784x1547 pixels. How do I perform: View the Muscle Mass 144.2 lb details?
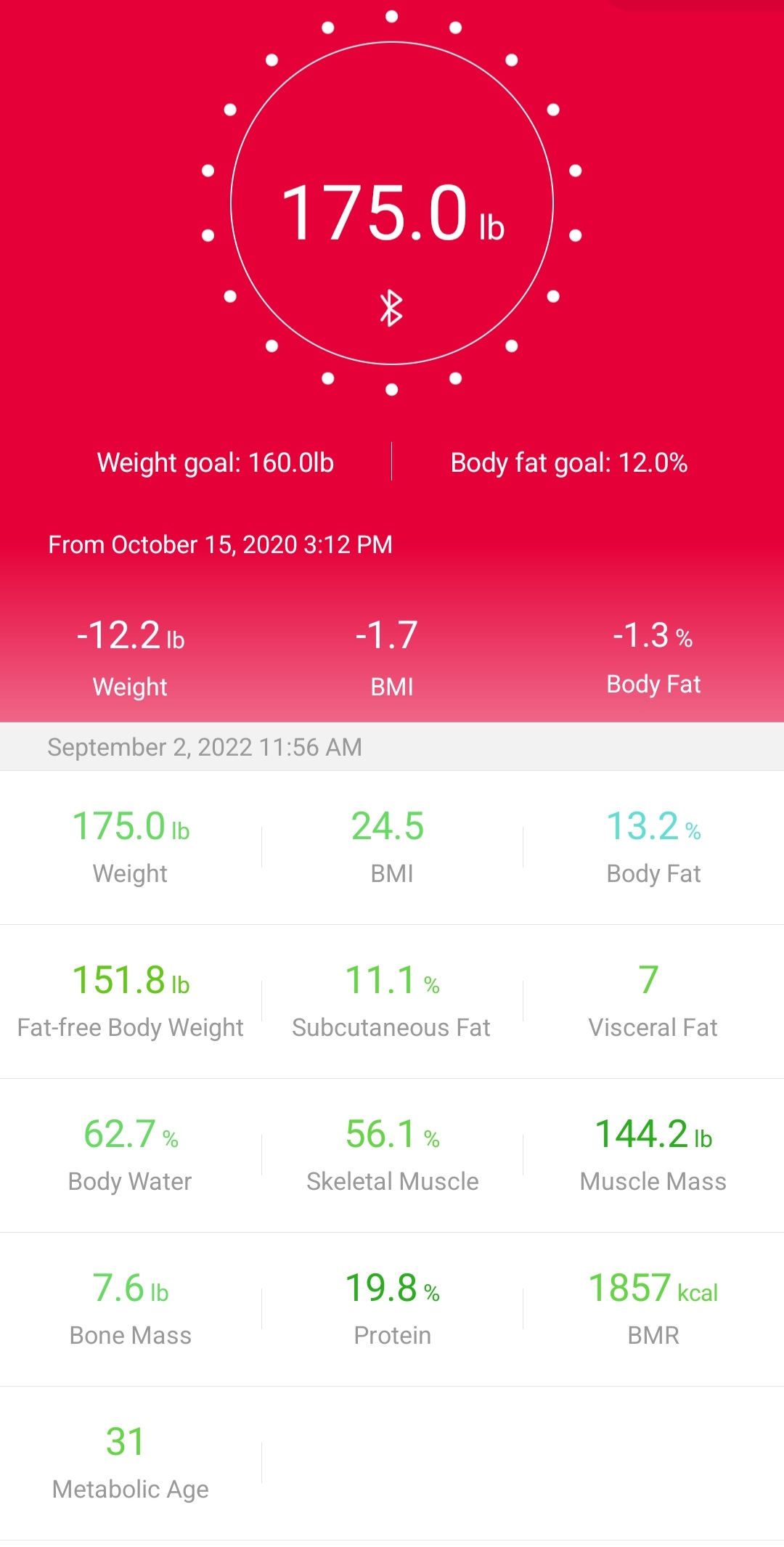point(653,1155)
